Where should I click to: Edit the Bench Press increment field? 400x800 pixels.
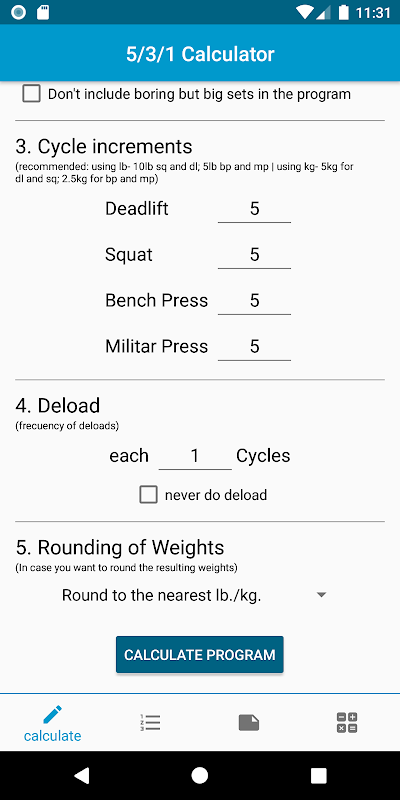(254, 301)
